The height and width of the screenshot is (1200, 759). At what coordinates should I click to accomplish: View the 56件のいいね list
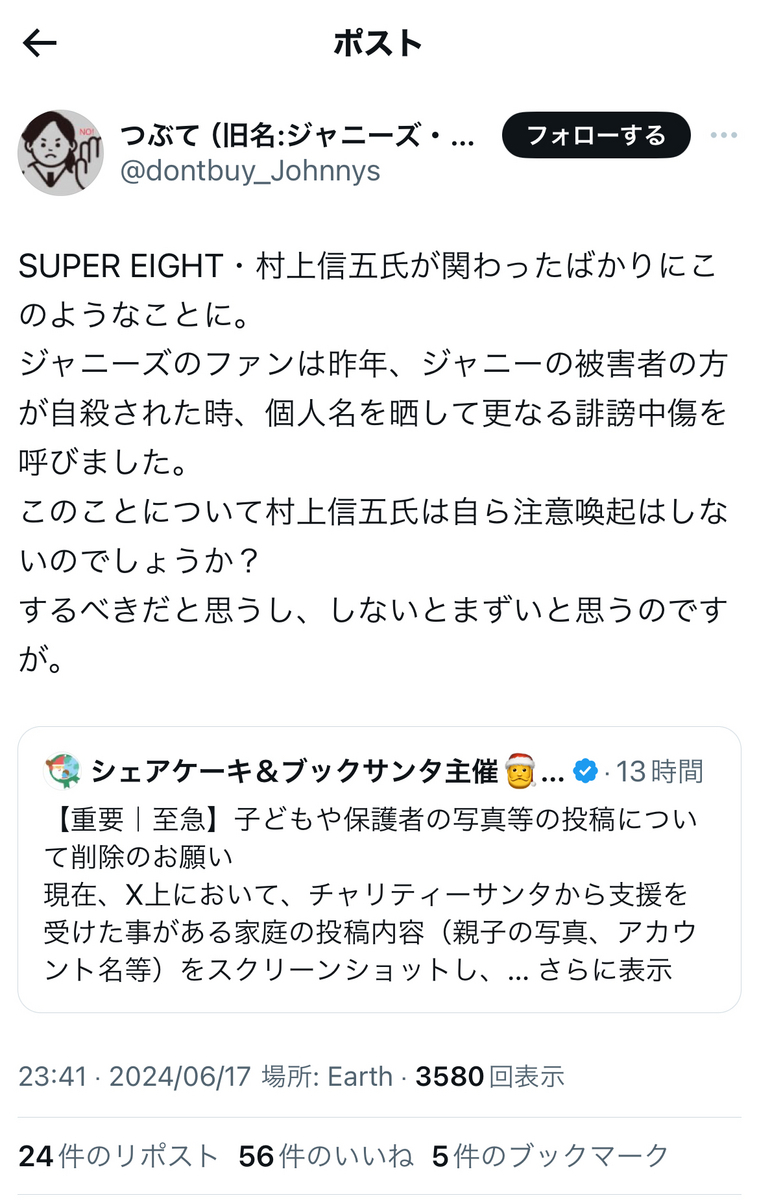(325, 1156)
